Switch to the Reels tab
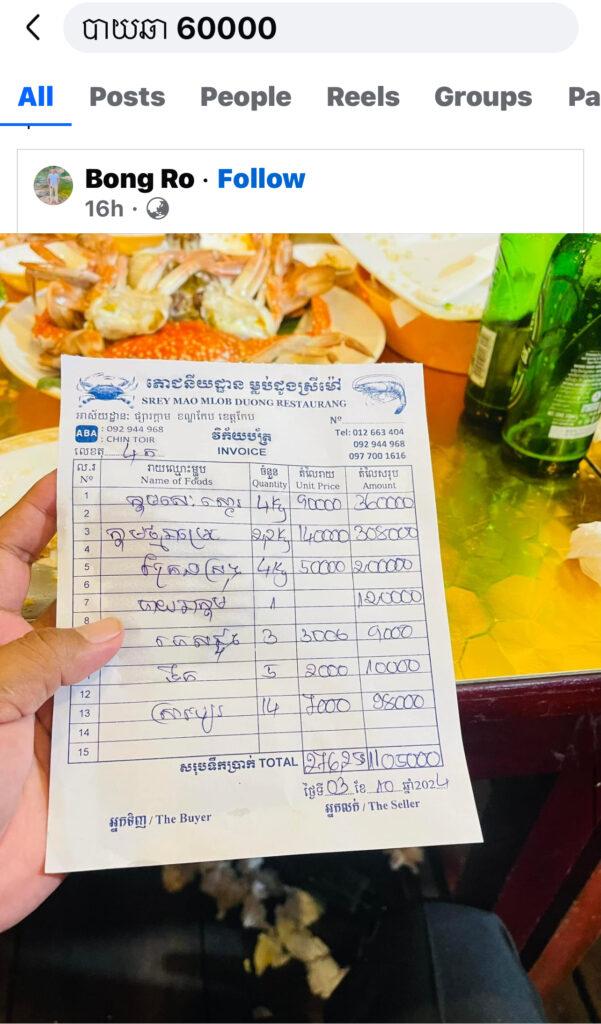 [x=362, y=97]
